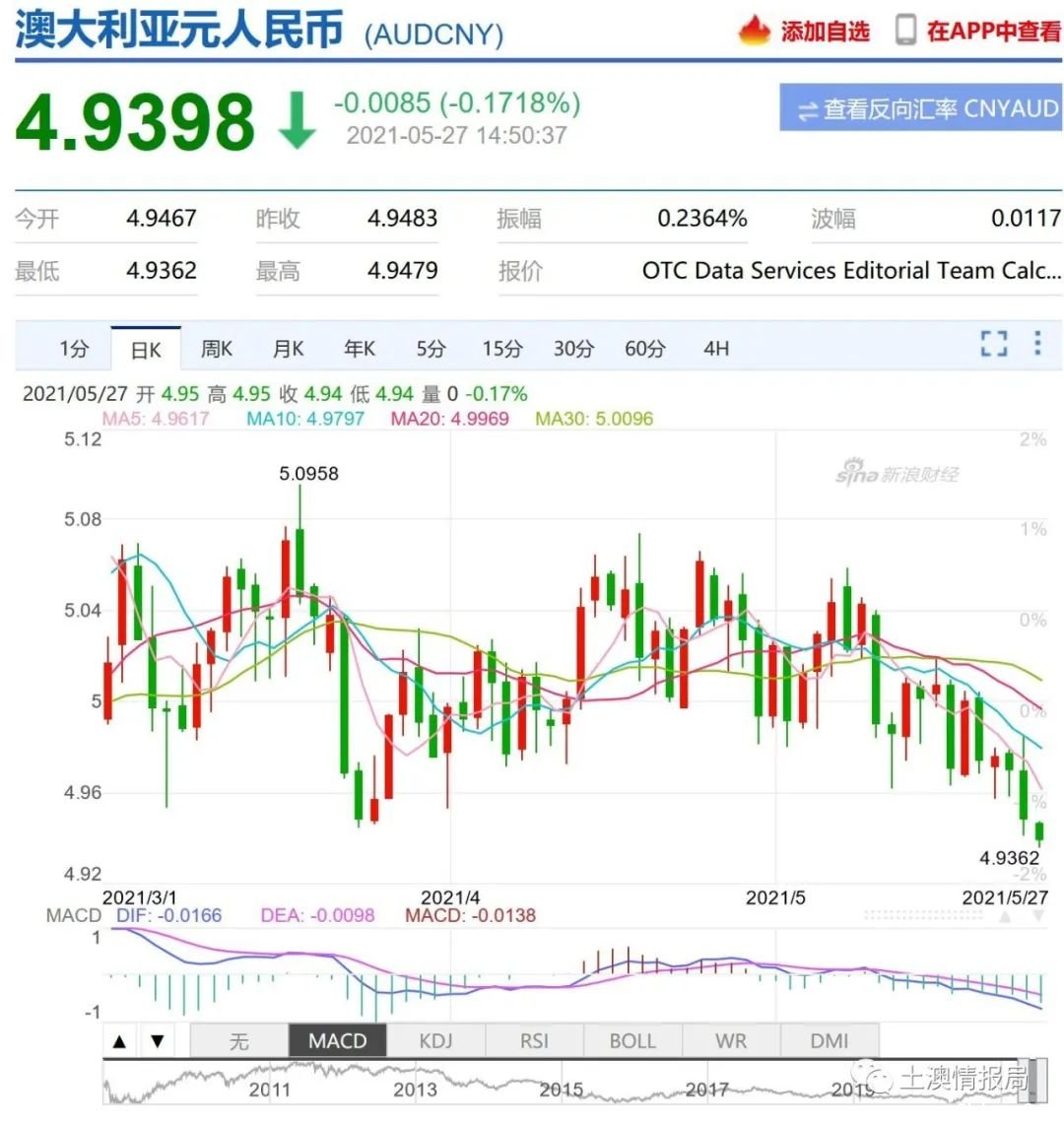The image size is (1064, 1125).
Task: Choose the 30分 interval
Action: [x=573, y=349]
